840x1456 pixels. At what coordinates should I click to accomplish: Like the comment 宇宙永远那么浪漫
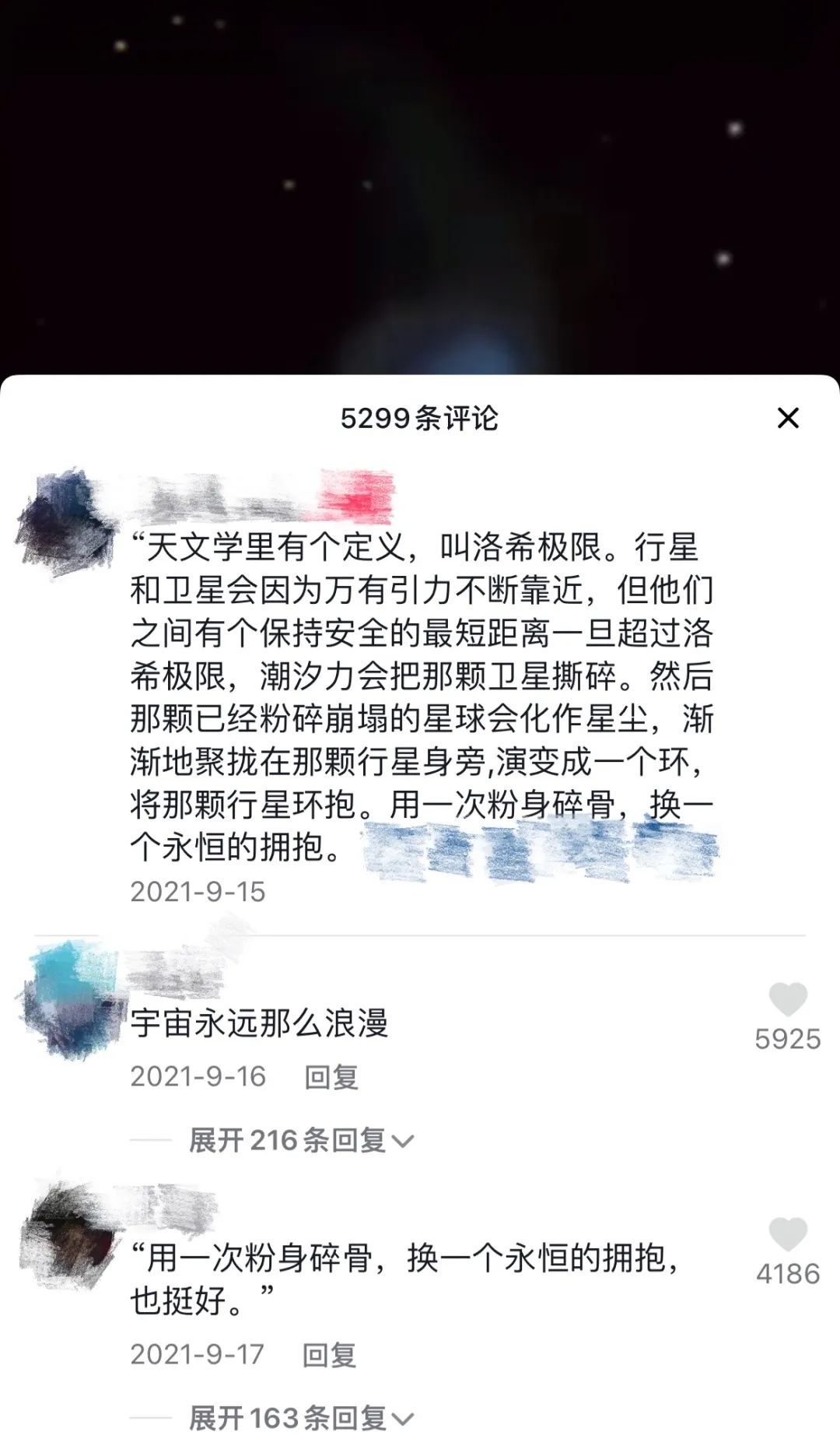tap(787, 1000)
